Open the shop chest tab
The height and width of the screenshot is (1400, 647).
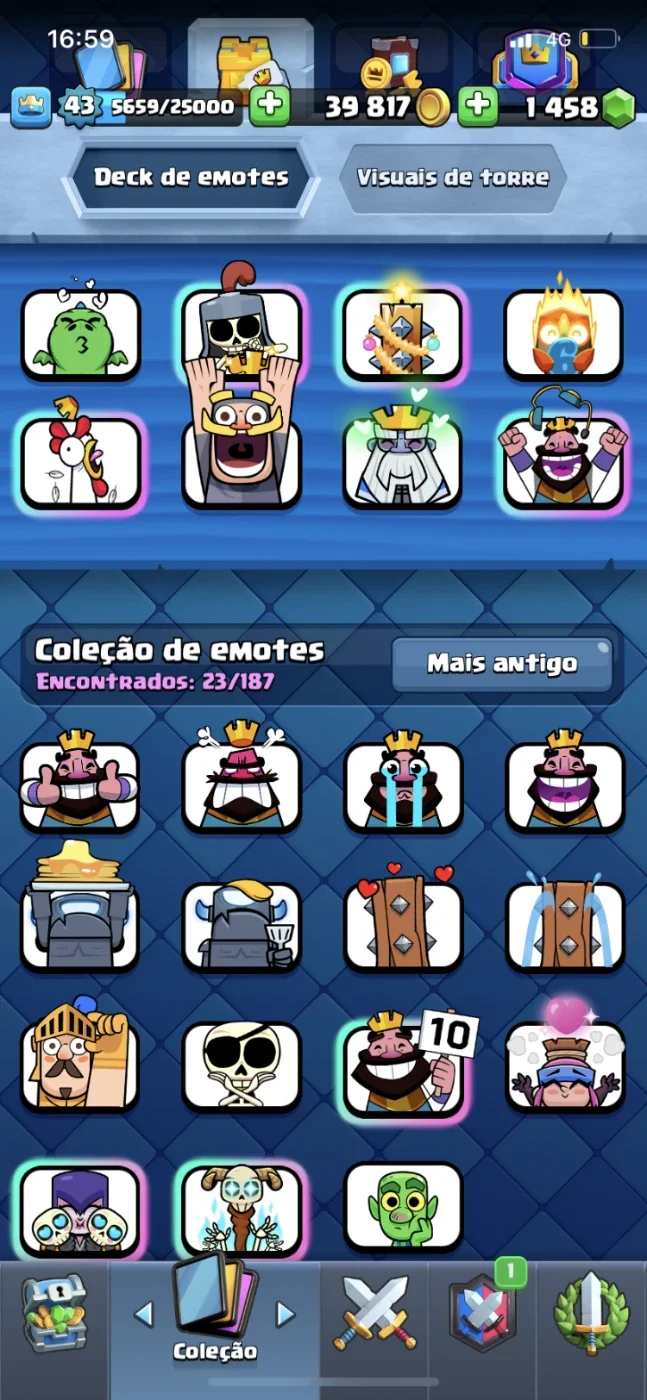coord(54,1314)
